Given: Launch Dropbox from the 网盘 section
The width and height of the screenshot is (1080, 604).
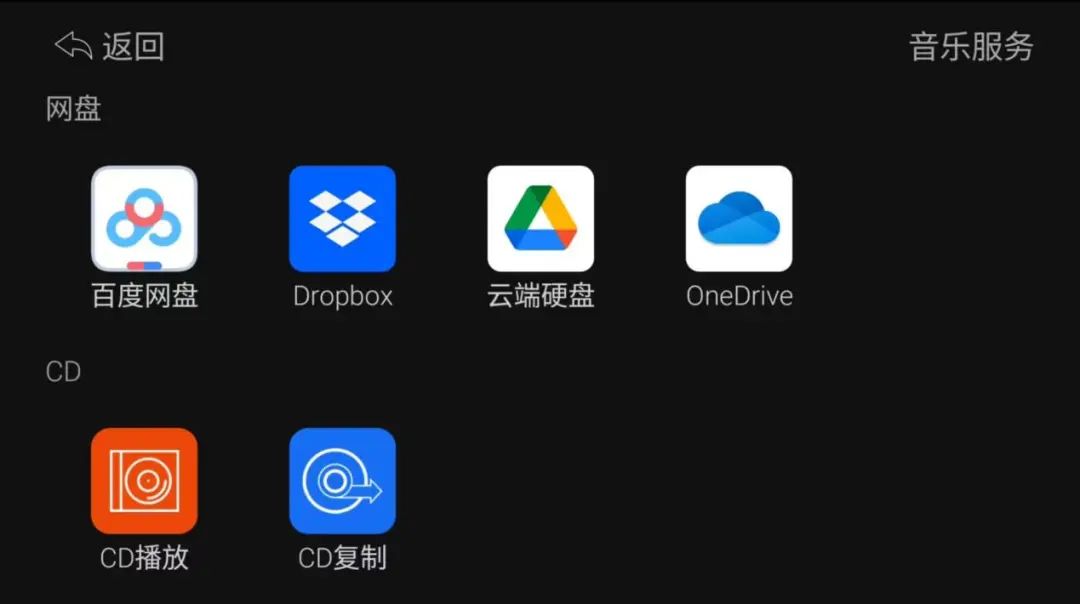Looking at the screenshot, I should click(342, 219).
